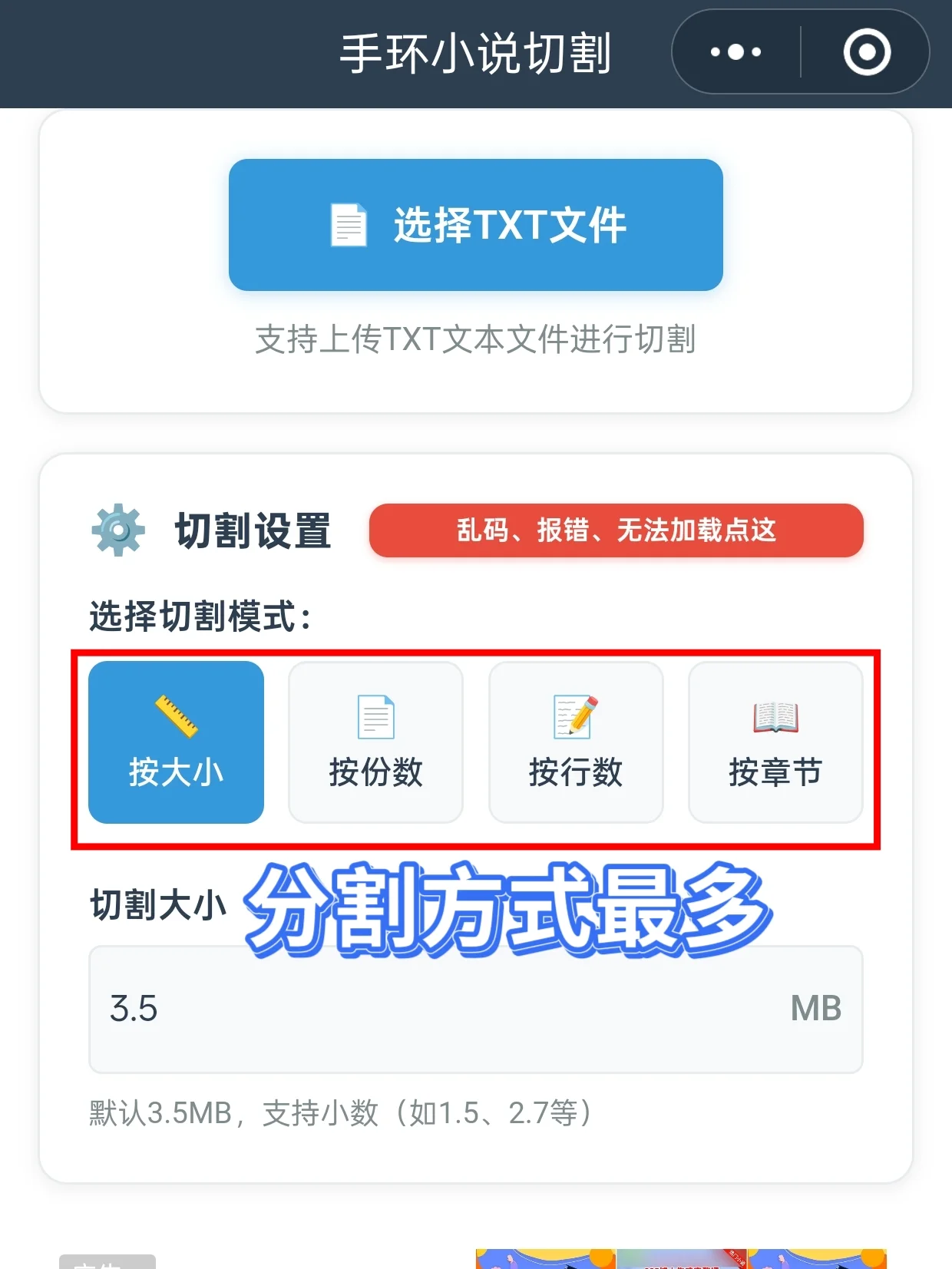
Task: Switch to 按份数 cutting mode
Action: point(375,742)
